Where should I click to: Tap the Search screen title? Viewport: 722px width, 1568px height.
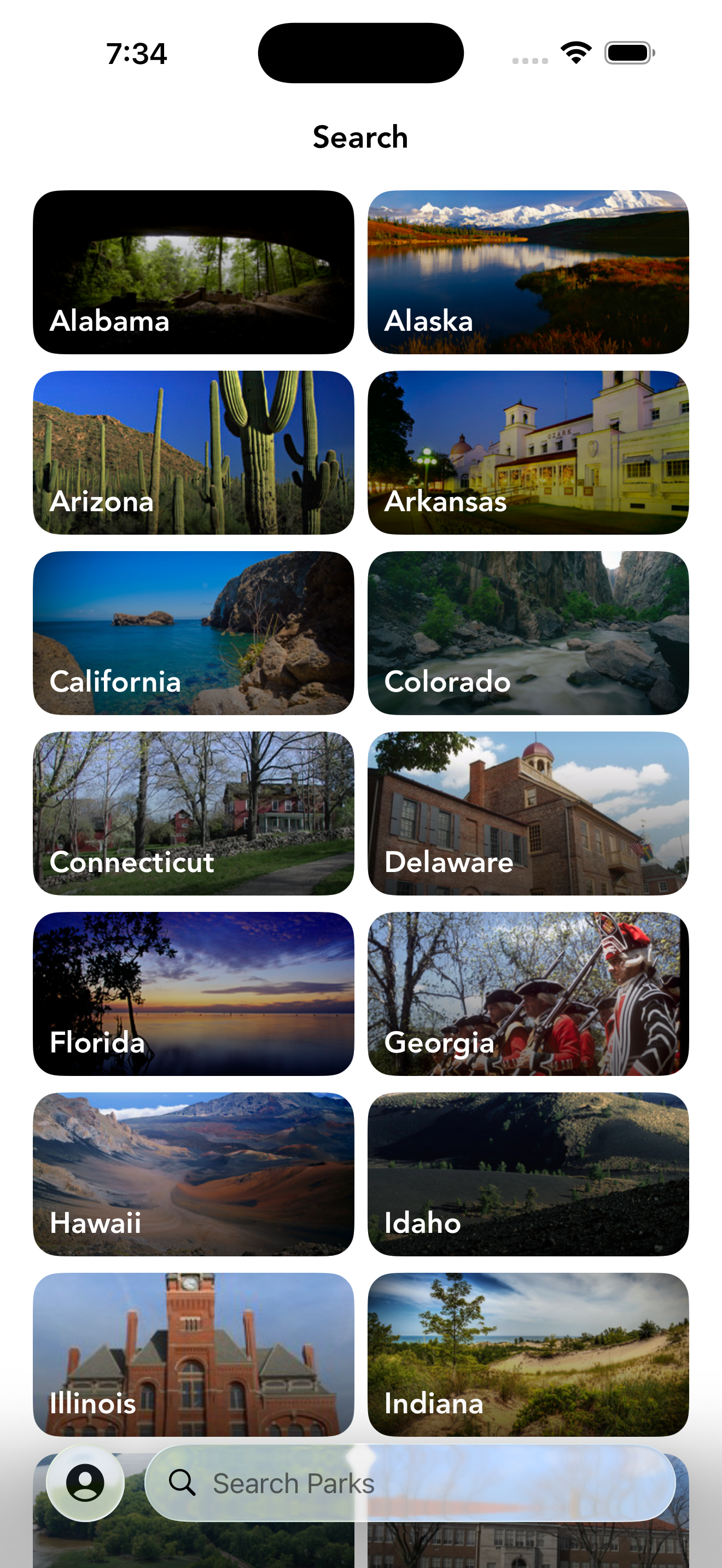coord(360,136)
